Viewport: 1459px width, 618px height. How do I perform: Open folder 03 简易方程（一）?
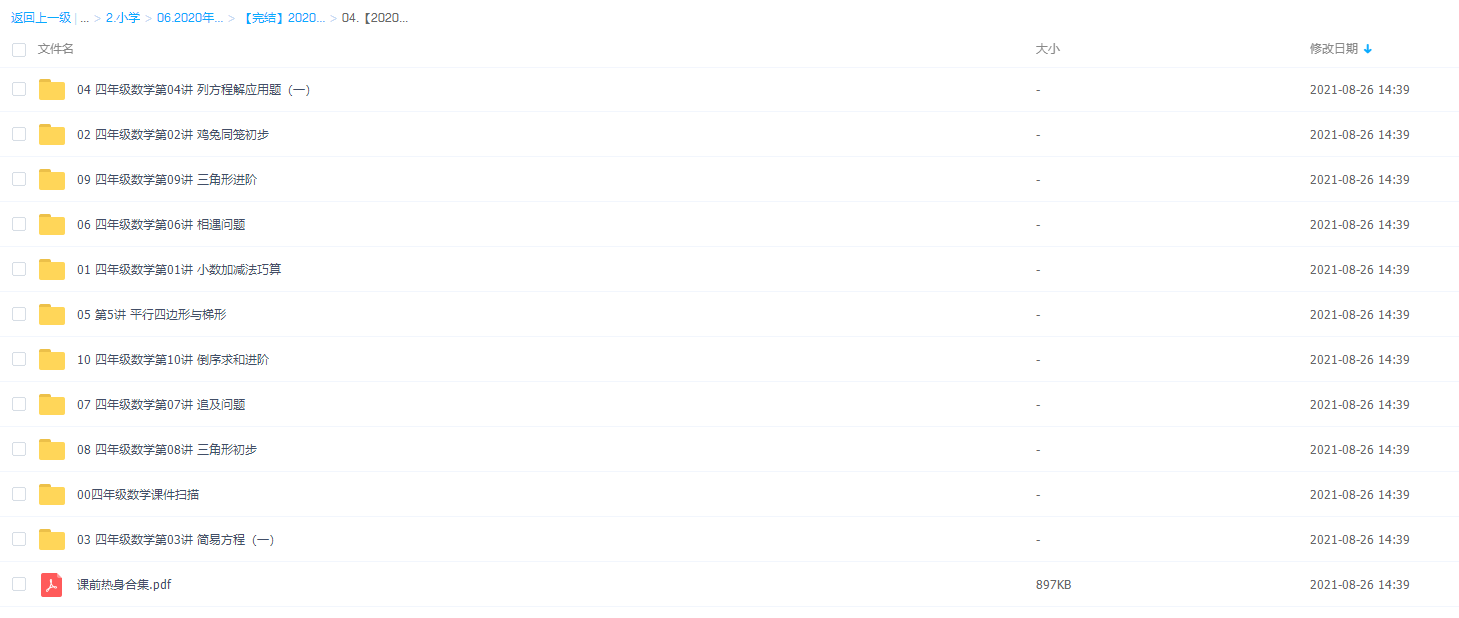175,540
